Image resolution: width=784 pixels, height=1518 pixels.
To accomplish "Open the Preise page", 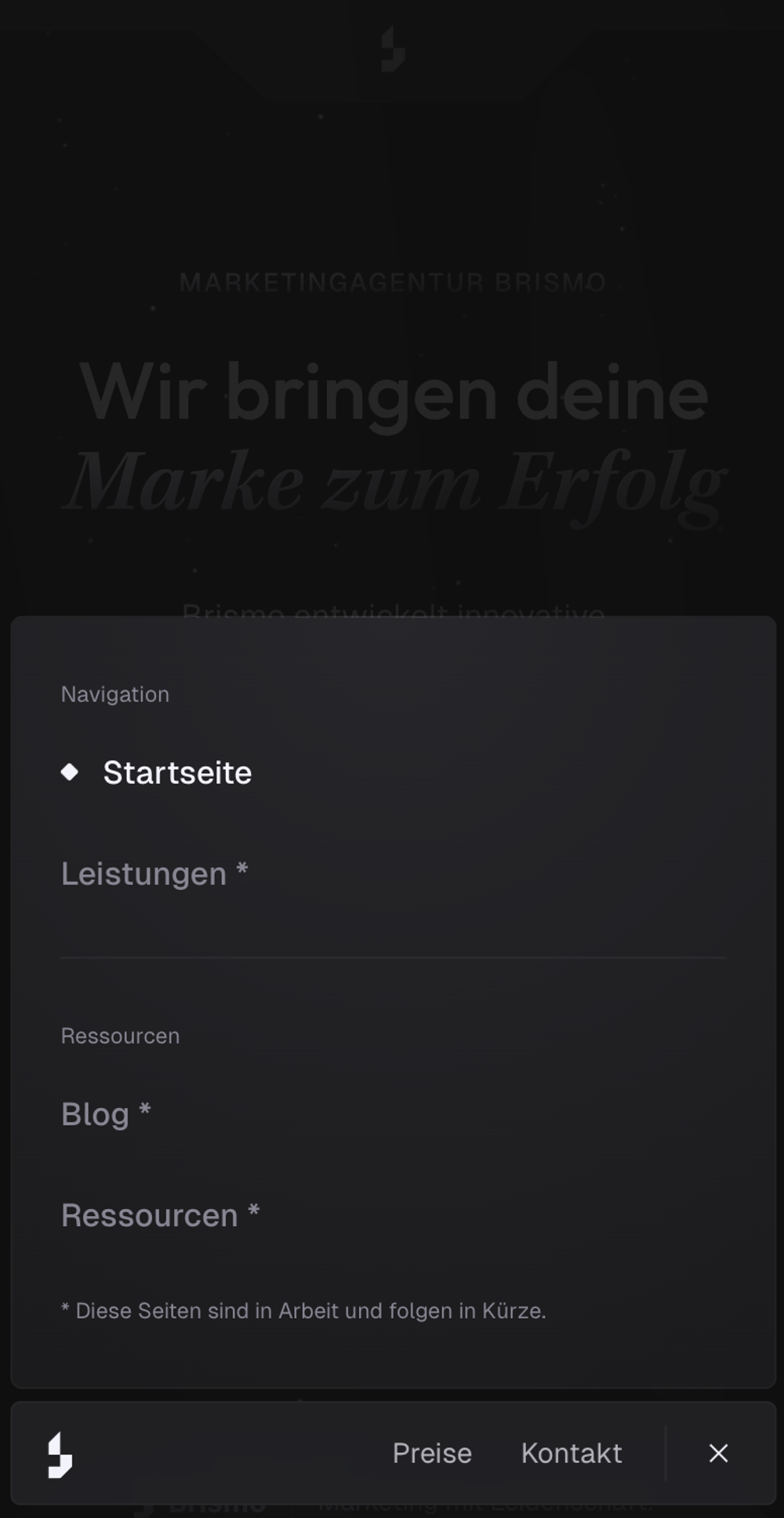I will pyautogui.click(x=432, y=1453).
